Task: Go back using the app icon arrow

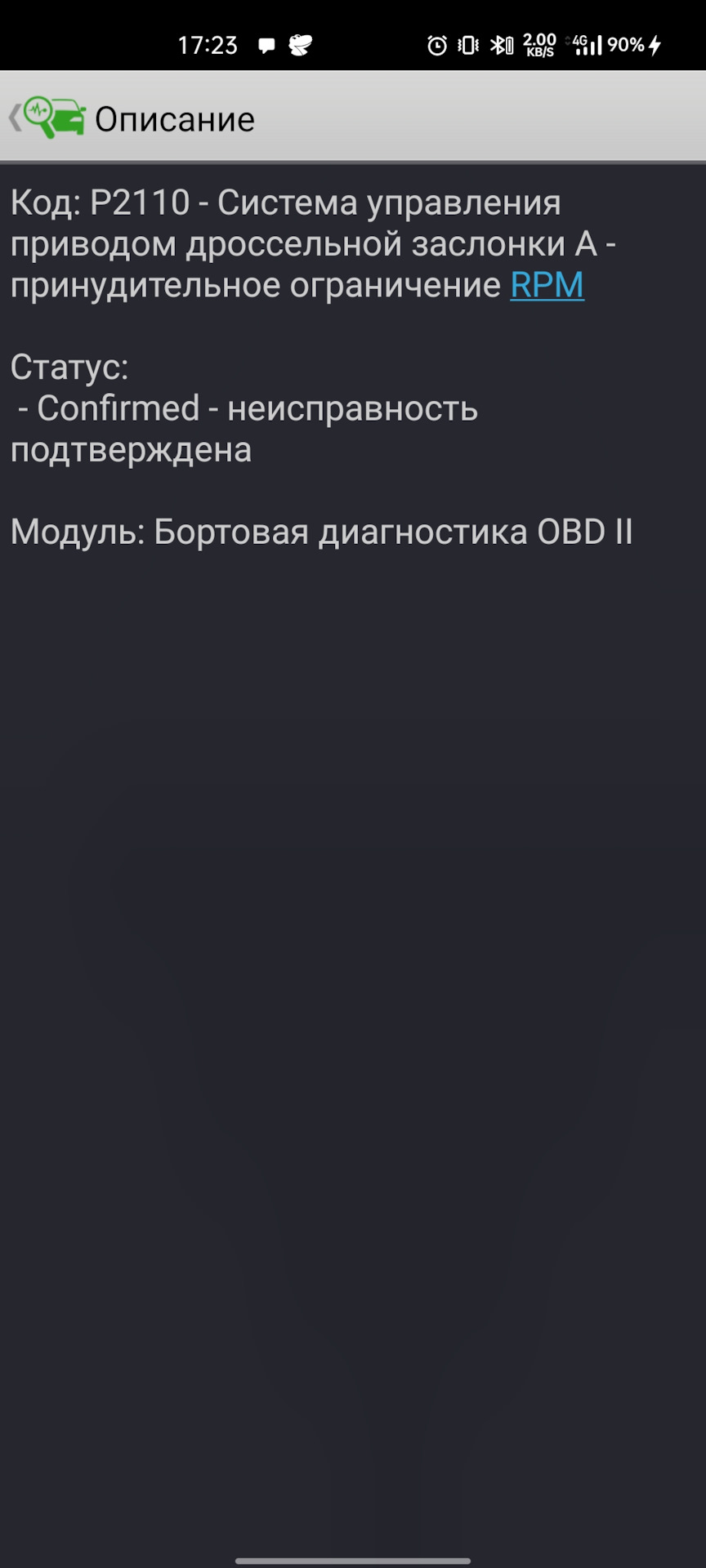Action: 47,118
